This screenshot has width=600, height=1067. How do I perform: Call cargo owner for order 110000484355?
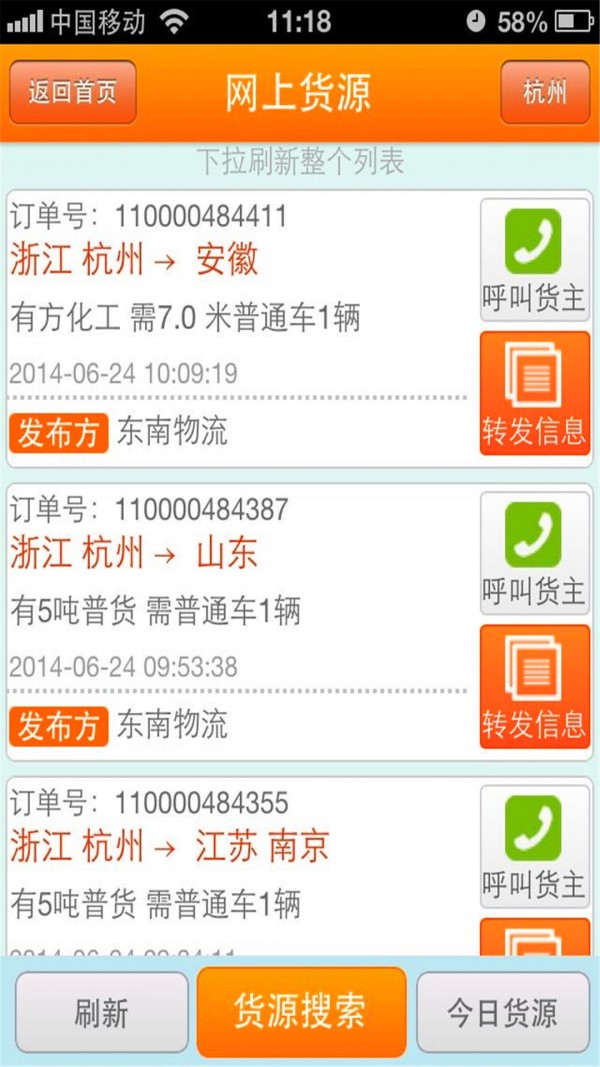tap(534, 845)
